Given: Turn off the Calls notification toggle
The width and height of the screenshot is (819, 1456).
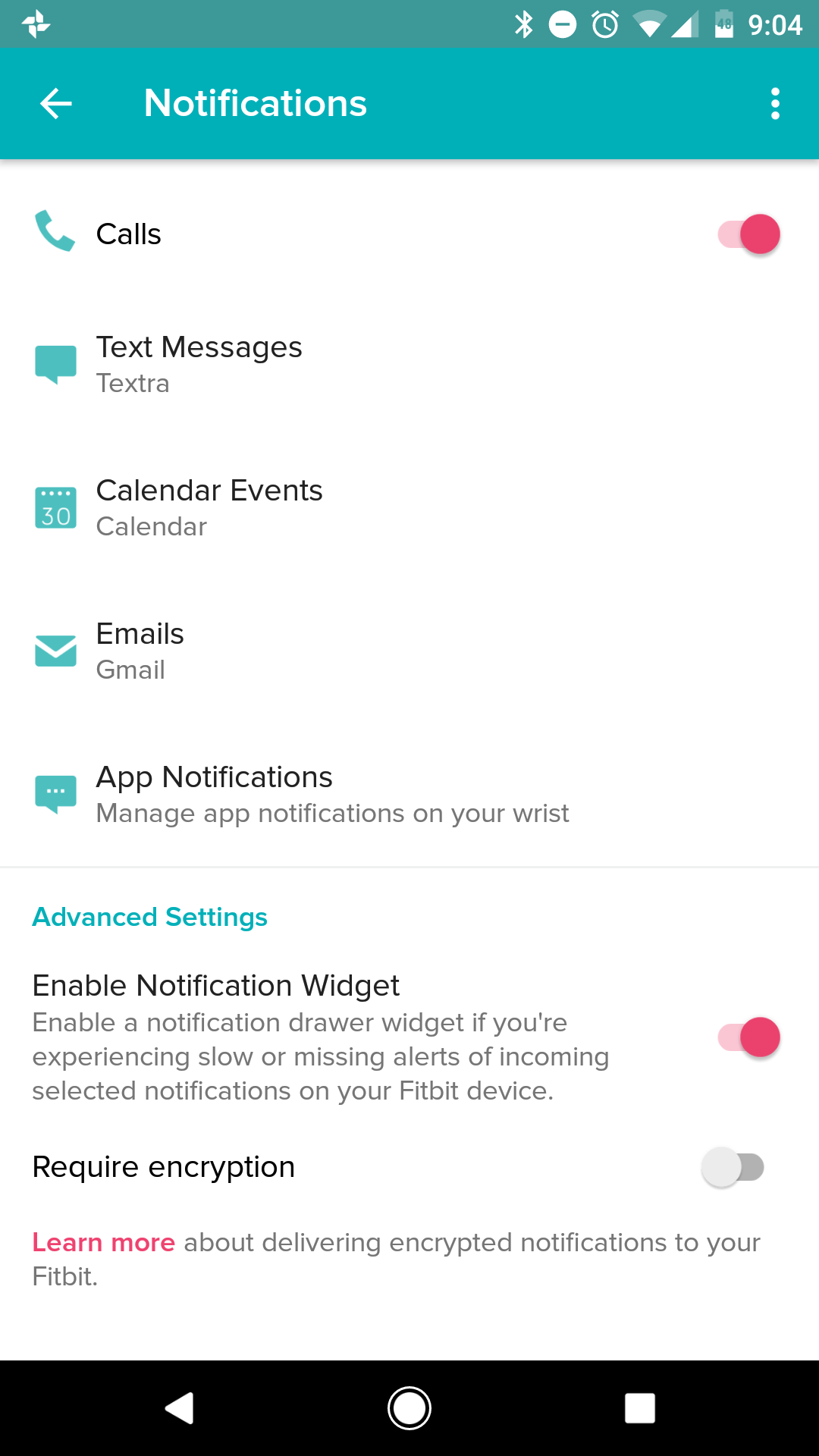Looking at the screenshot, I should 748,234.
